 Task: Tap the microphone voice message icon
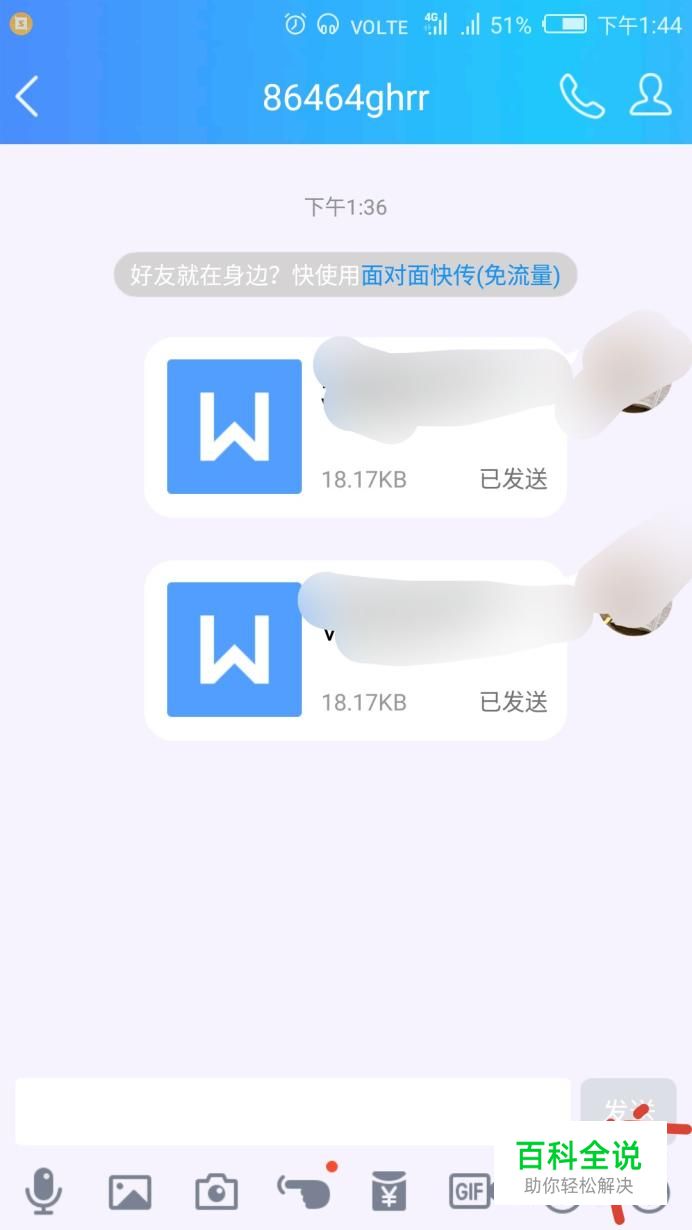click(x=43, y=1191)
